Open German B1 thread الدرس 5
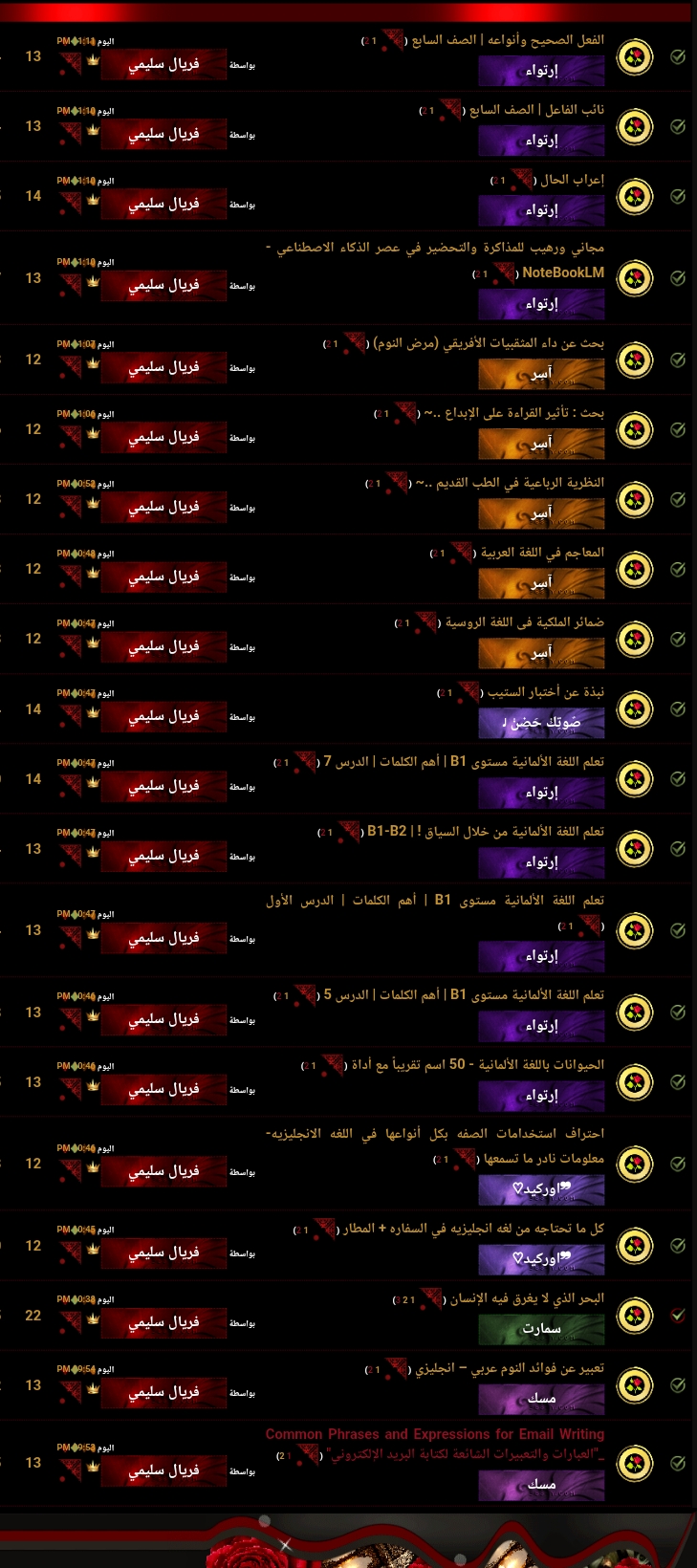The image size is (697, 1568). 464,995
